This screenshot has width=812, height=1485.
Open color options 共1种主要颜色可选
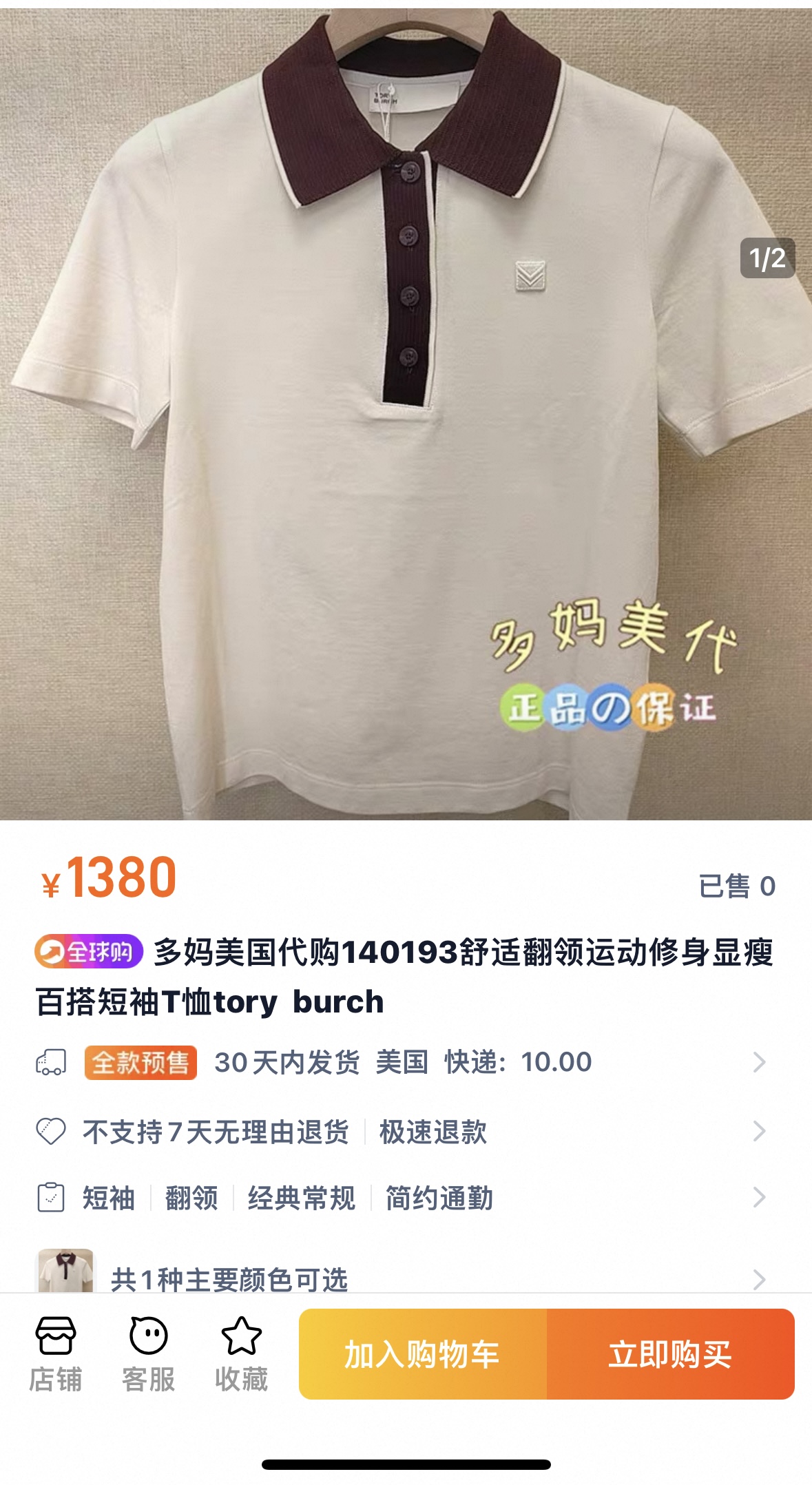tap(403, 1276)
